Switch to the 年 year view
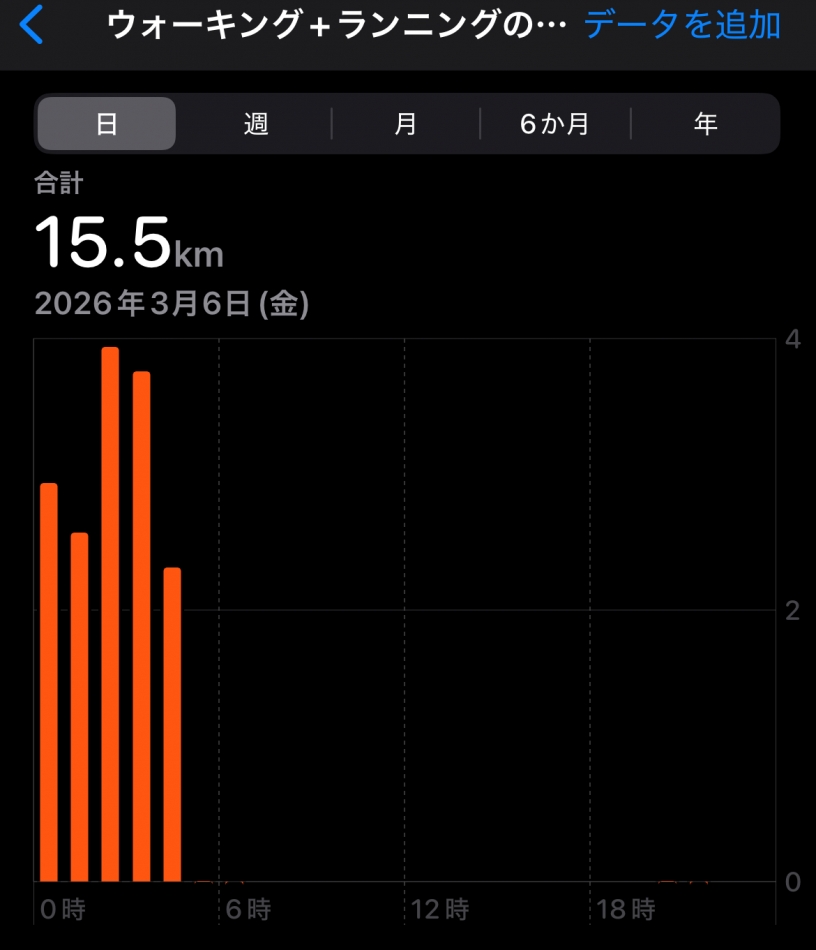 point(706,124)
